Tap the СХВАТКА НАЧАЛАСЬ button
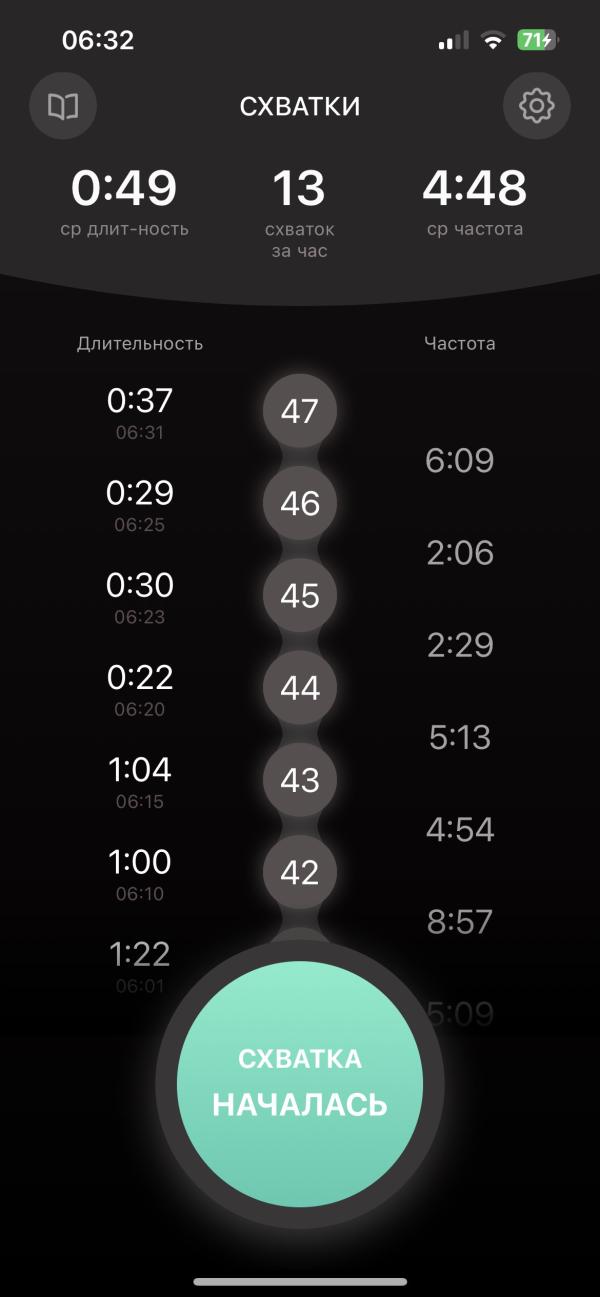600x1297 pixels. click(x=300, y=1083)
